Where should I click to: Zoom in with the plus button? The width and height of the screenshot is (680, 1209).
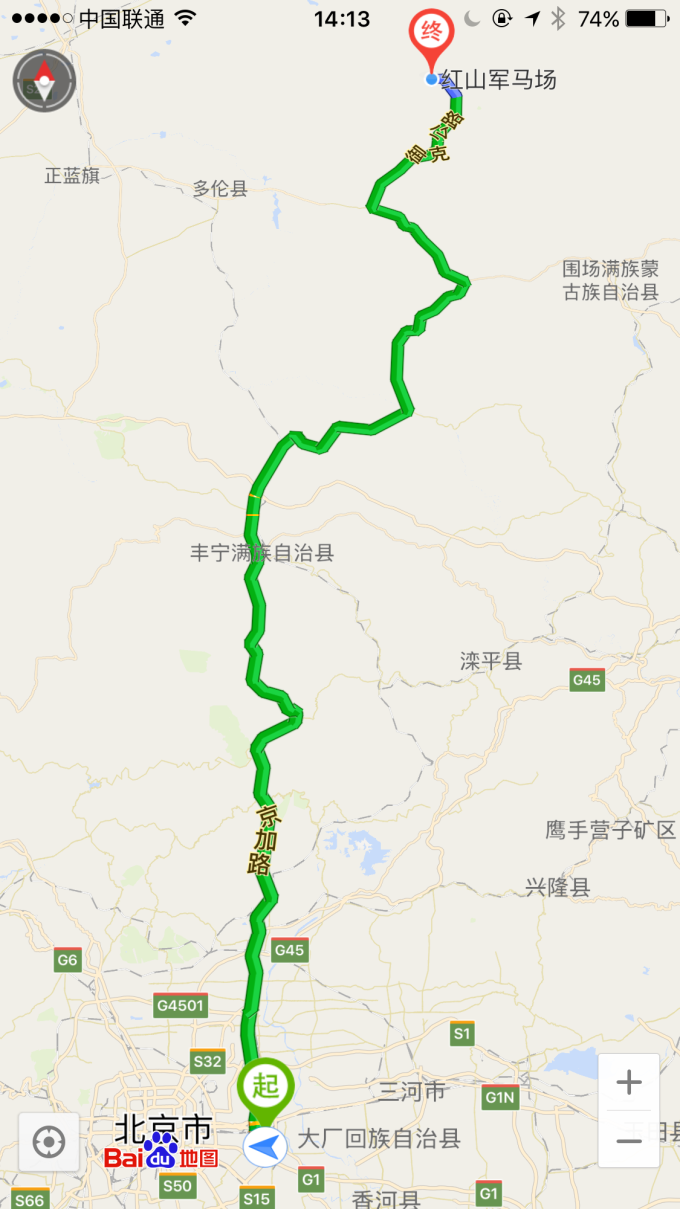(x=629, y=1082)
